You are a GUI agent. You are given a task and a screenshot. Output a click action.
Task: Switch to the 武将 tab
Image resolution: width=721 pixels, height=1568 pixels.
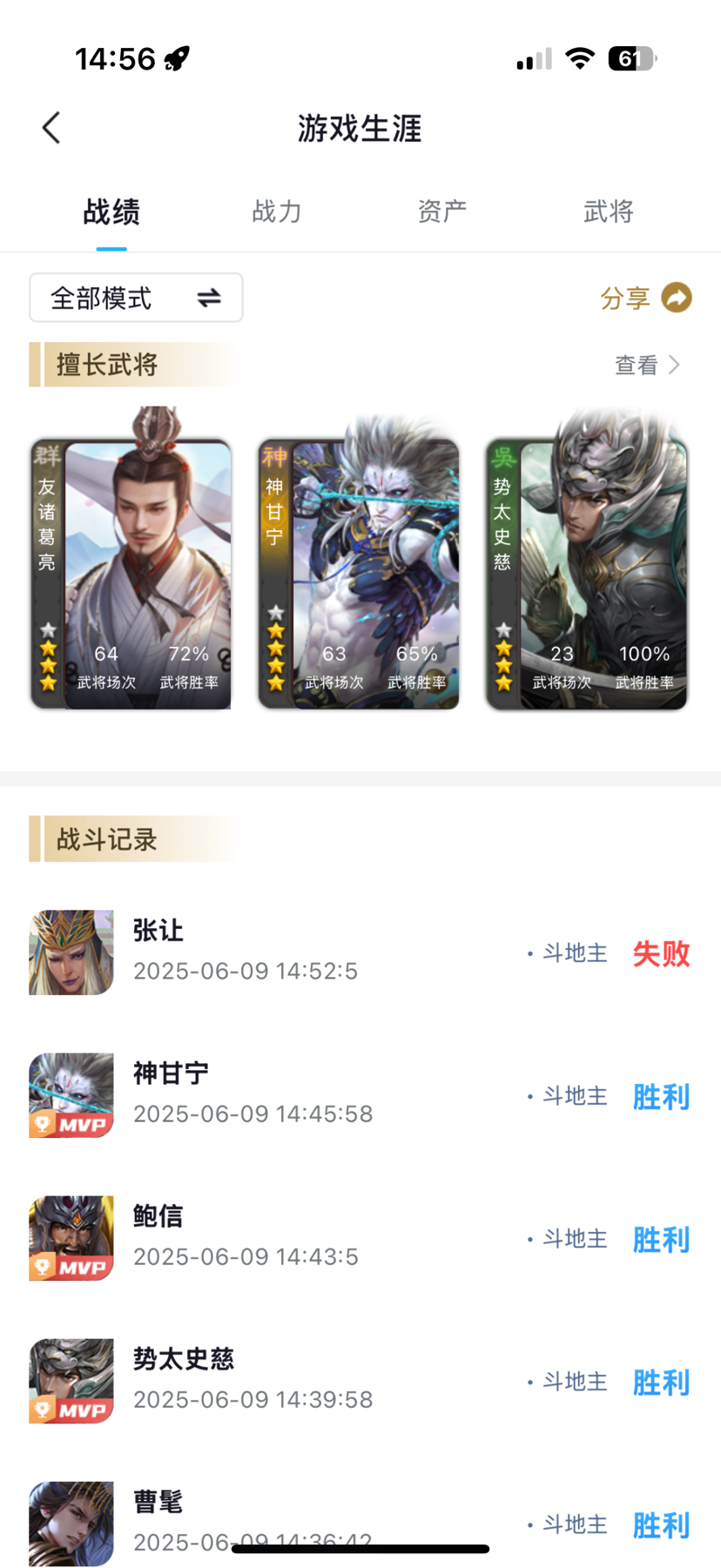click(608, 212)
